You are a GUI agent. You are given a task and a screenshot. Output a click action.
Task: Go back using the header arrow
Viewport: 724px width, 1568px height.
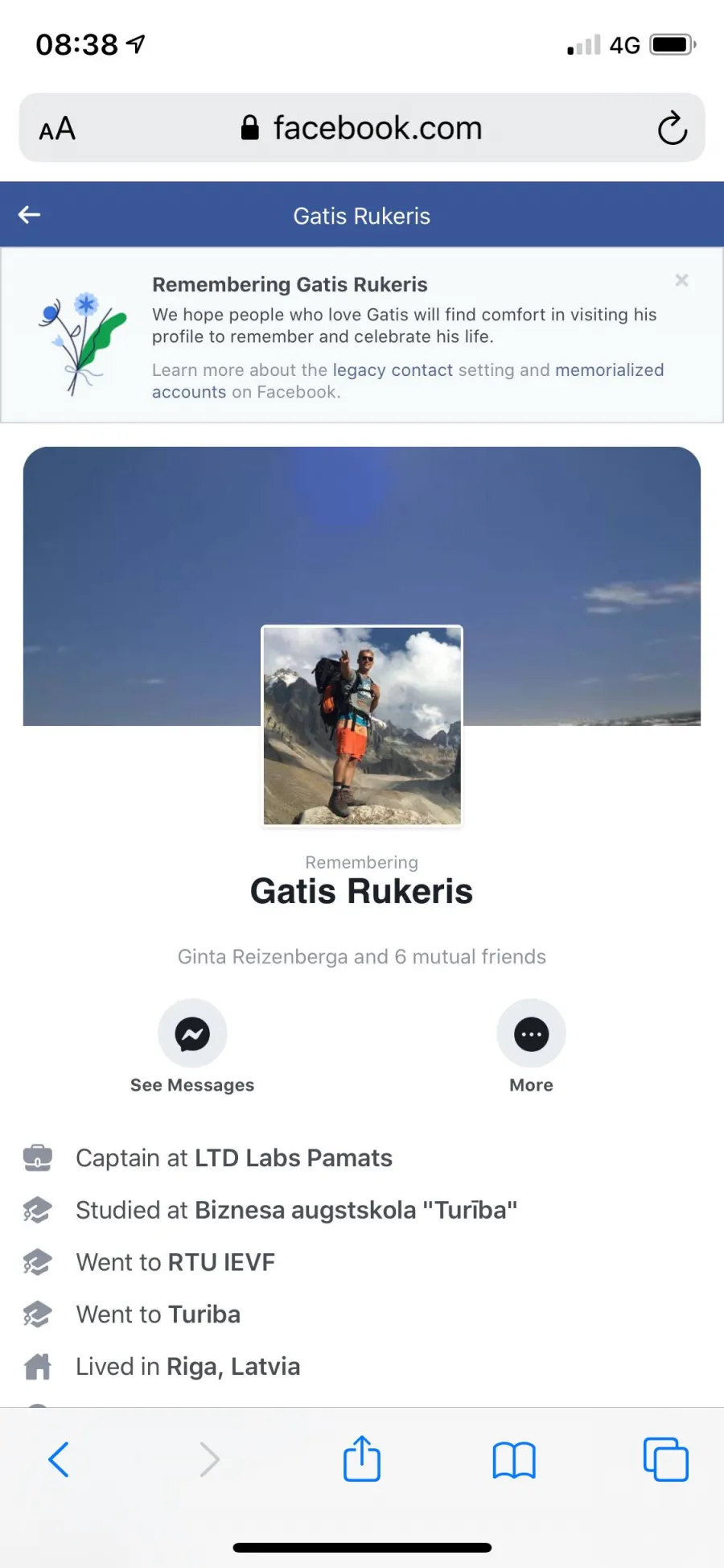coord(30,215)
